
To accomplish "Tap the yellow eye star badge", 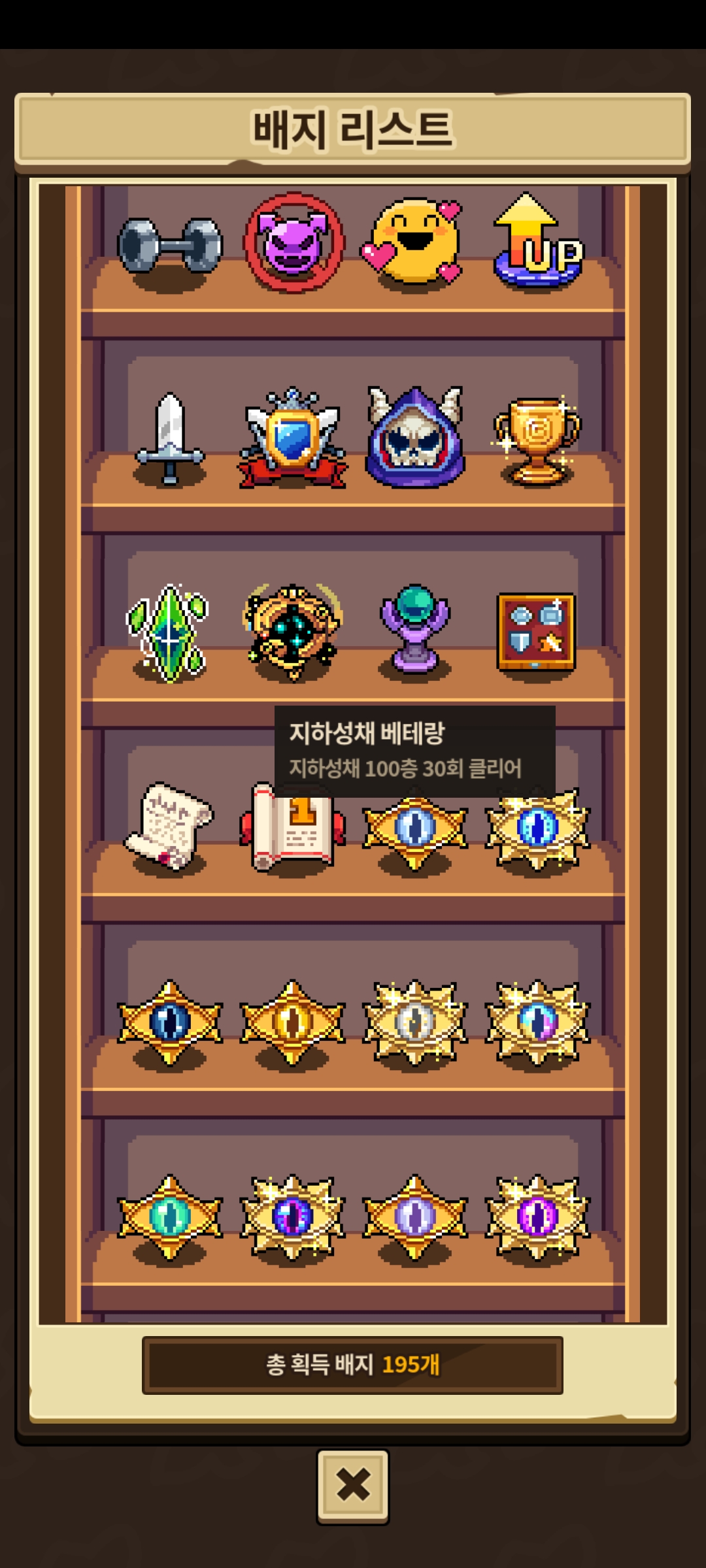I will tap(292, 1021).
